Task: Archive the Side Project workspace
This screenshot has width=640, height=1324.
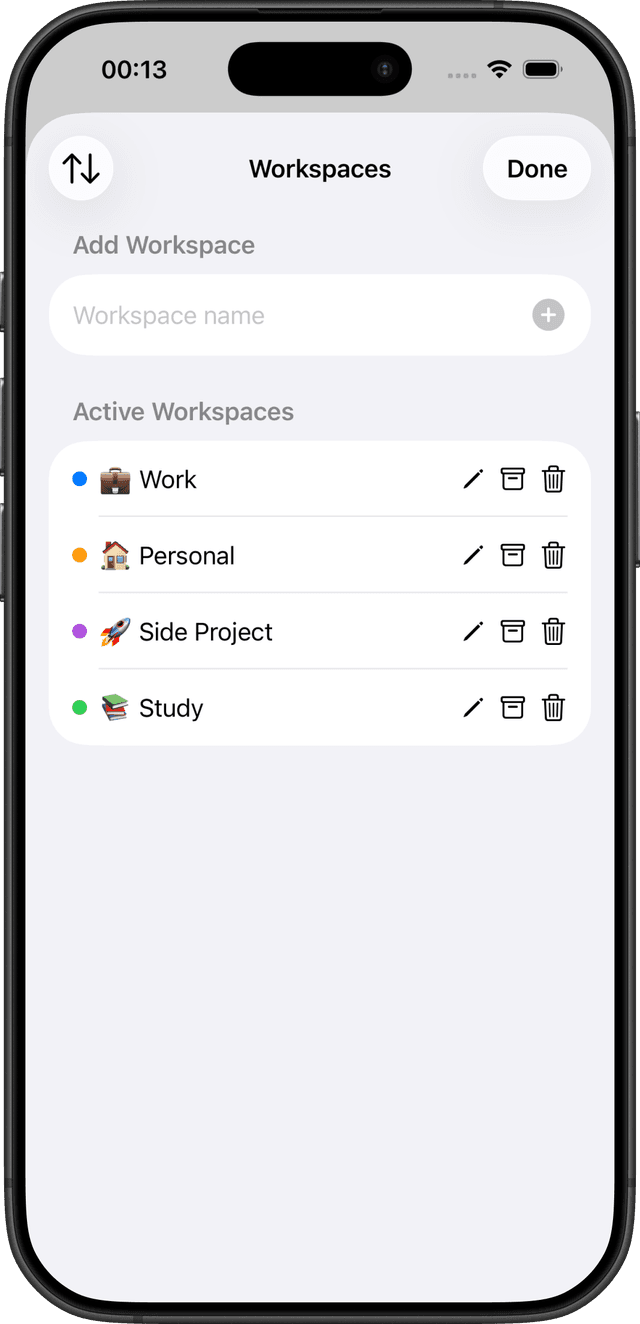Action: pyautogui.click(x=513, y=632)
